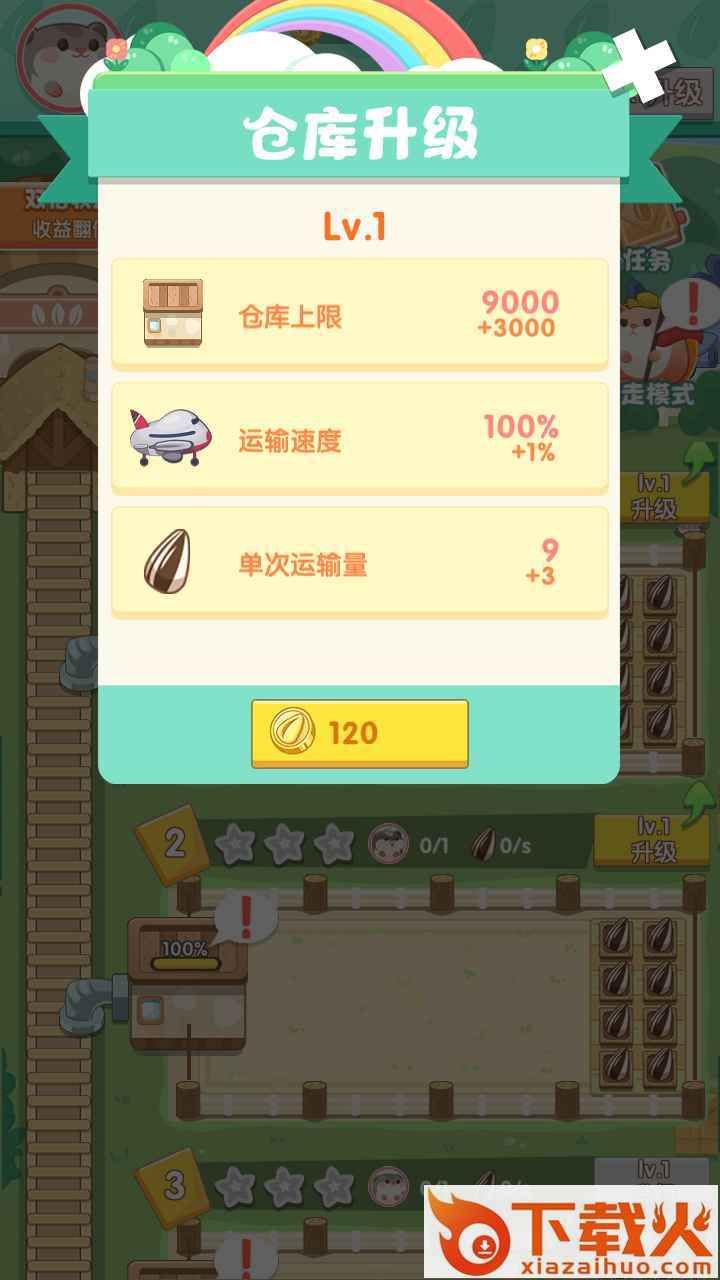Buy the warehouse upgrade for 120 coins
This screenshot has width=720, height=1280.
[359, 733]
